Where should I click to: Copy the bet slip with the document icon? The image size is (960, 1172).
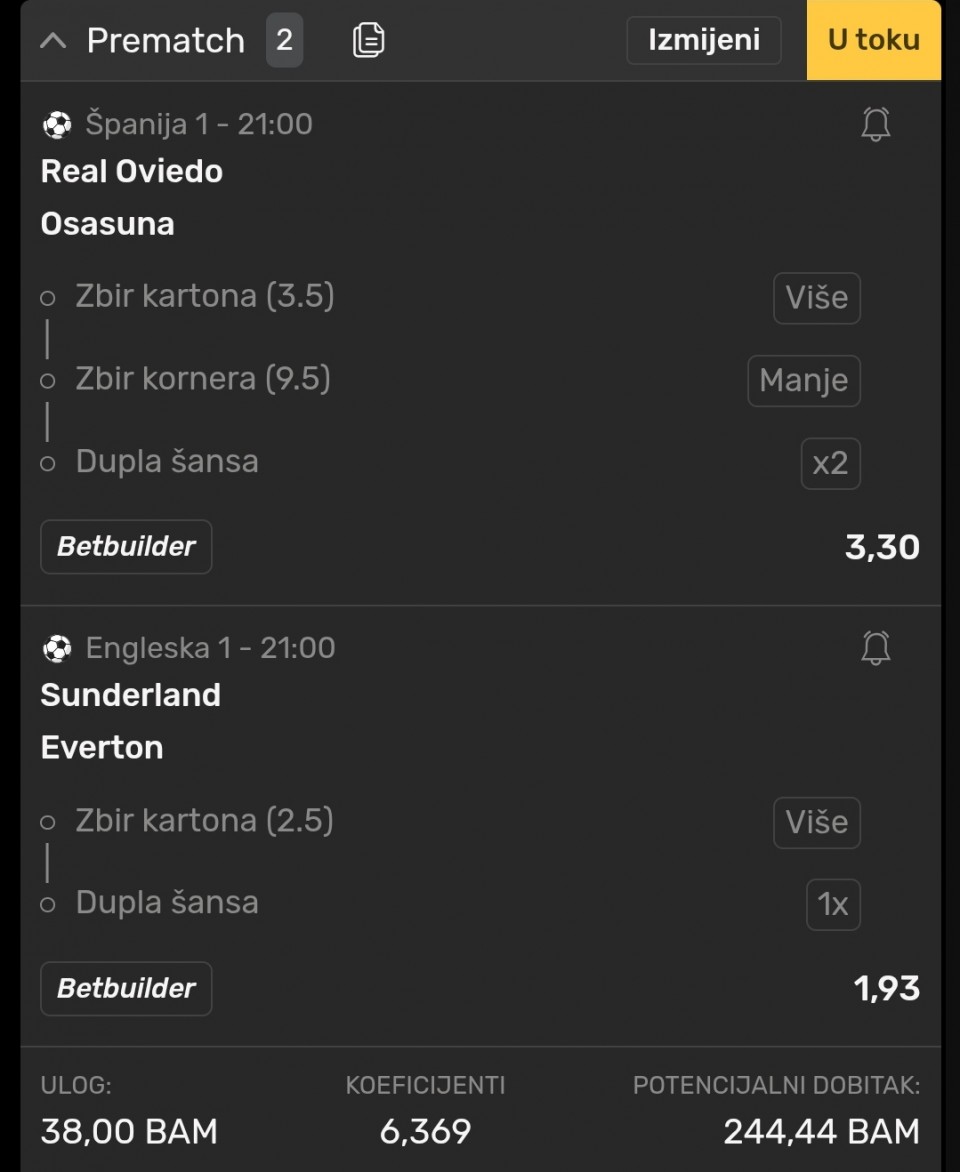click(x=368, y=40)
